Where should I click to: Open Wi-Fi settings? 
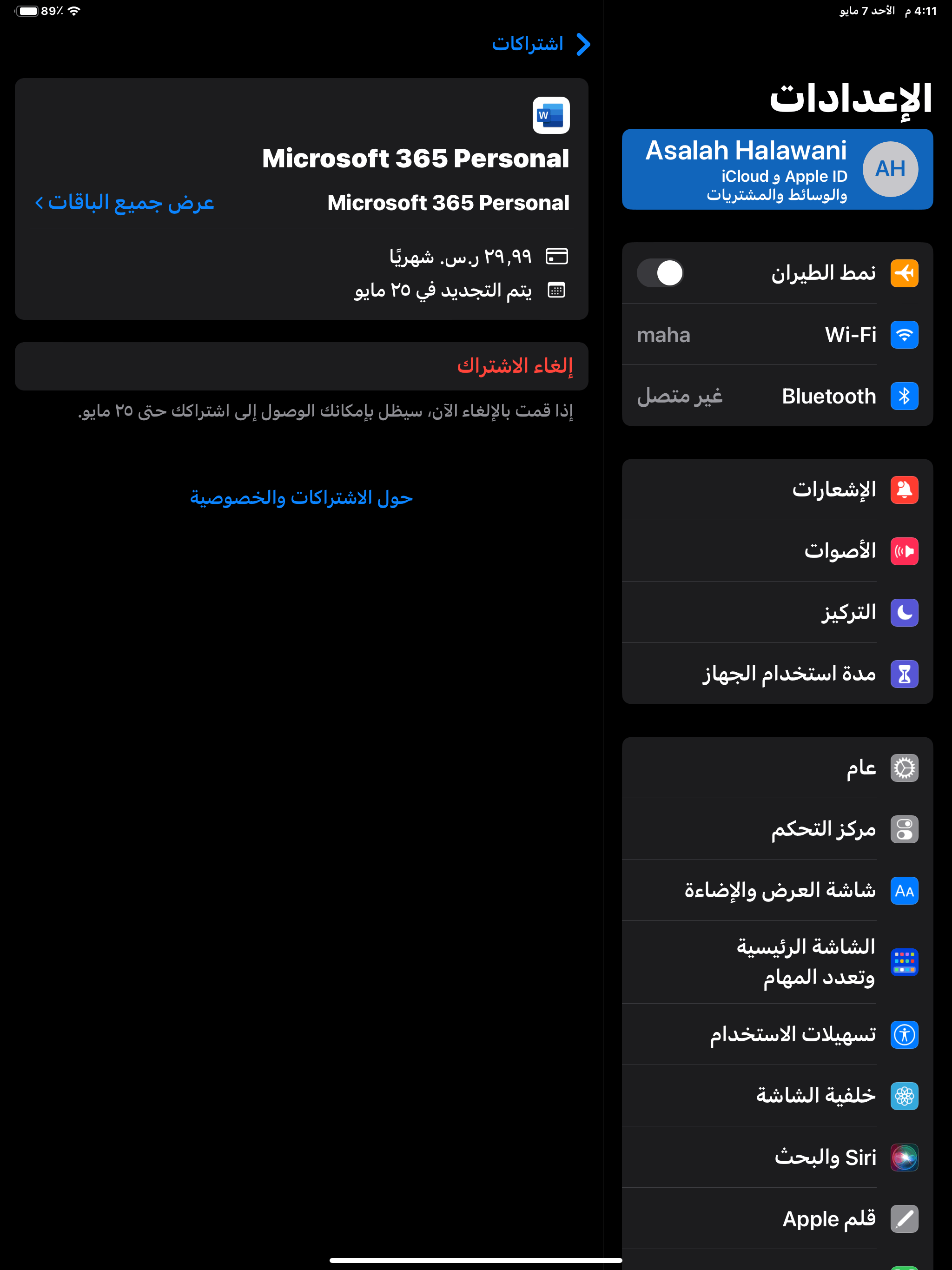[x=777, y=335]
